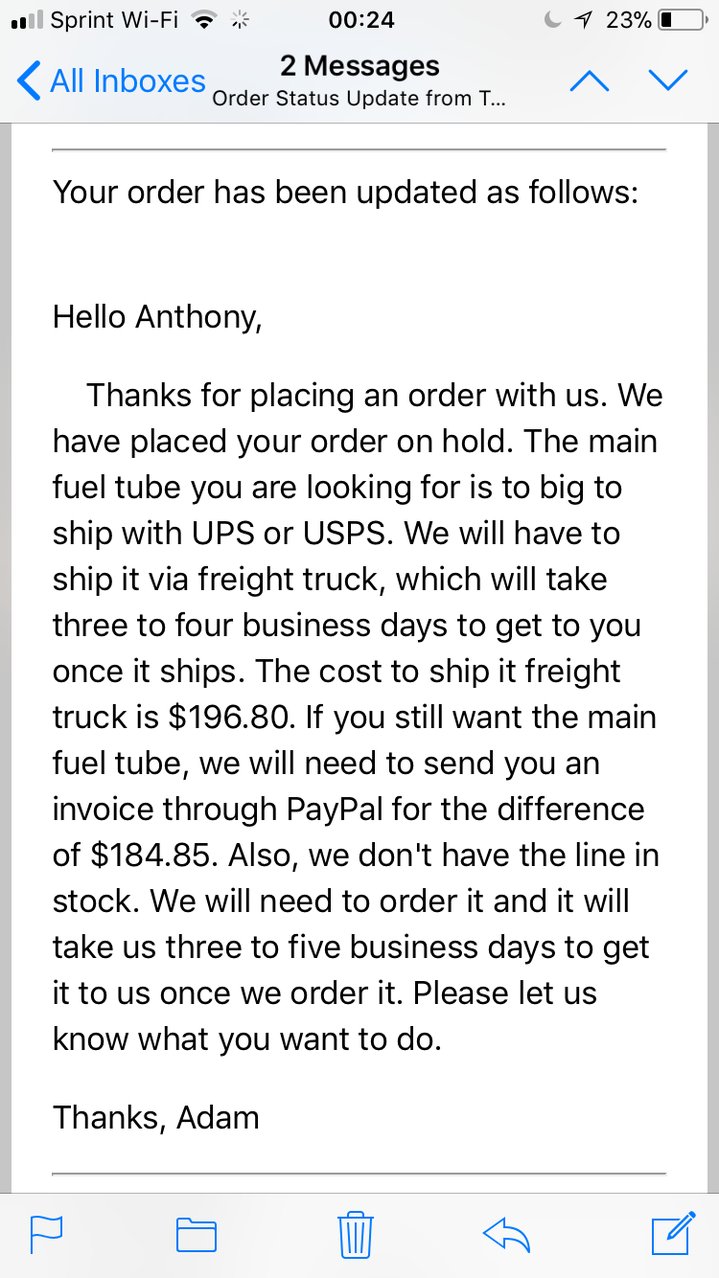The width and height of the screenshot is (719, 1278).
Task: Compose a new email
Action: 672,1232
